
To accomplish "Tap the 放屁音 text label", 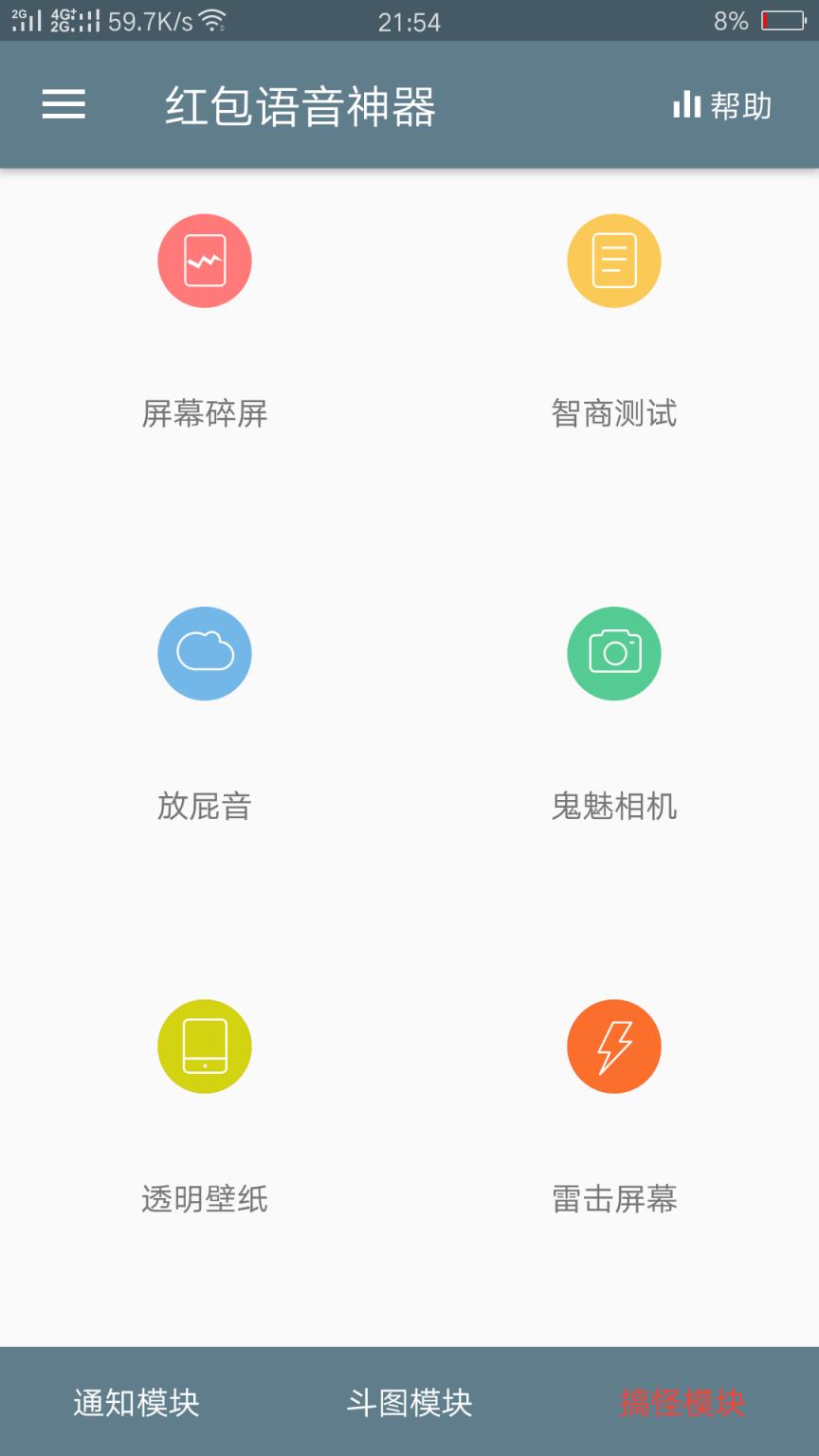I will point(204,807).
